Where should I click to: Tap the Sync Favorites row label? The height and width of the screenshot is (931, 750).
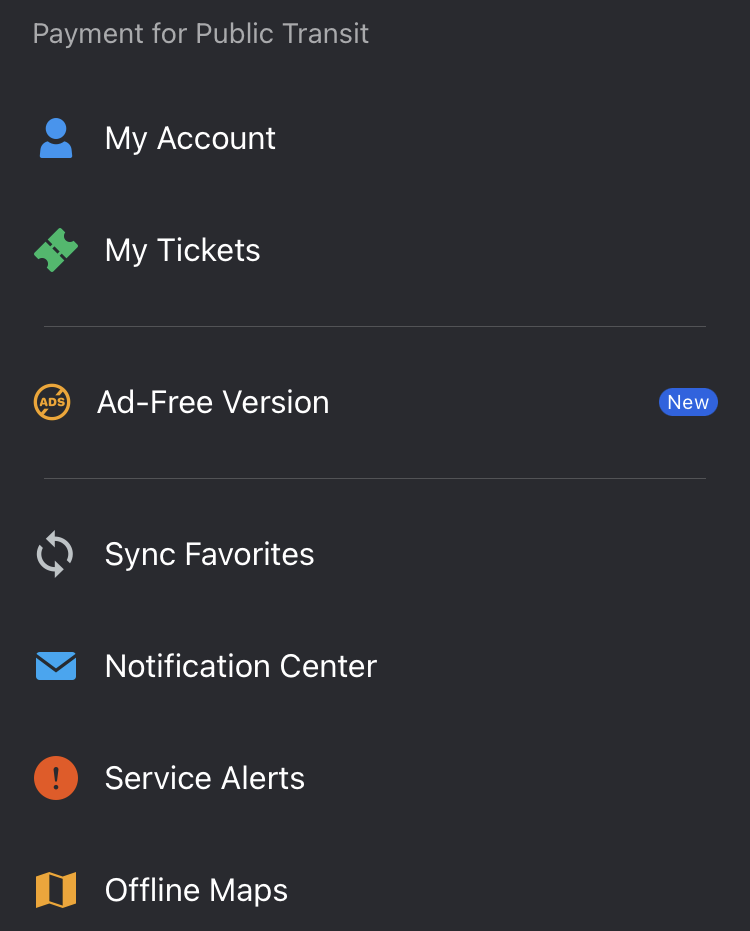pyautogui.click(x=208, y=554)
